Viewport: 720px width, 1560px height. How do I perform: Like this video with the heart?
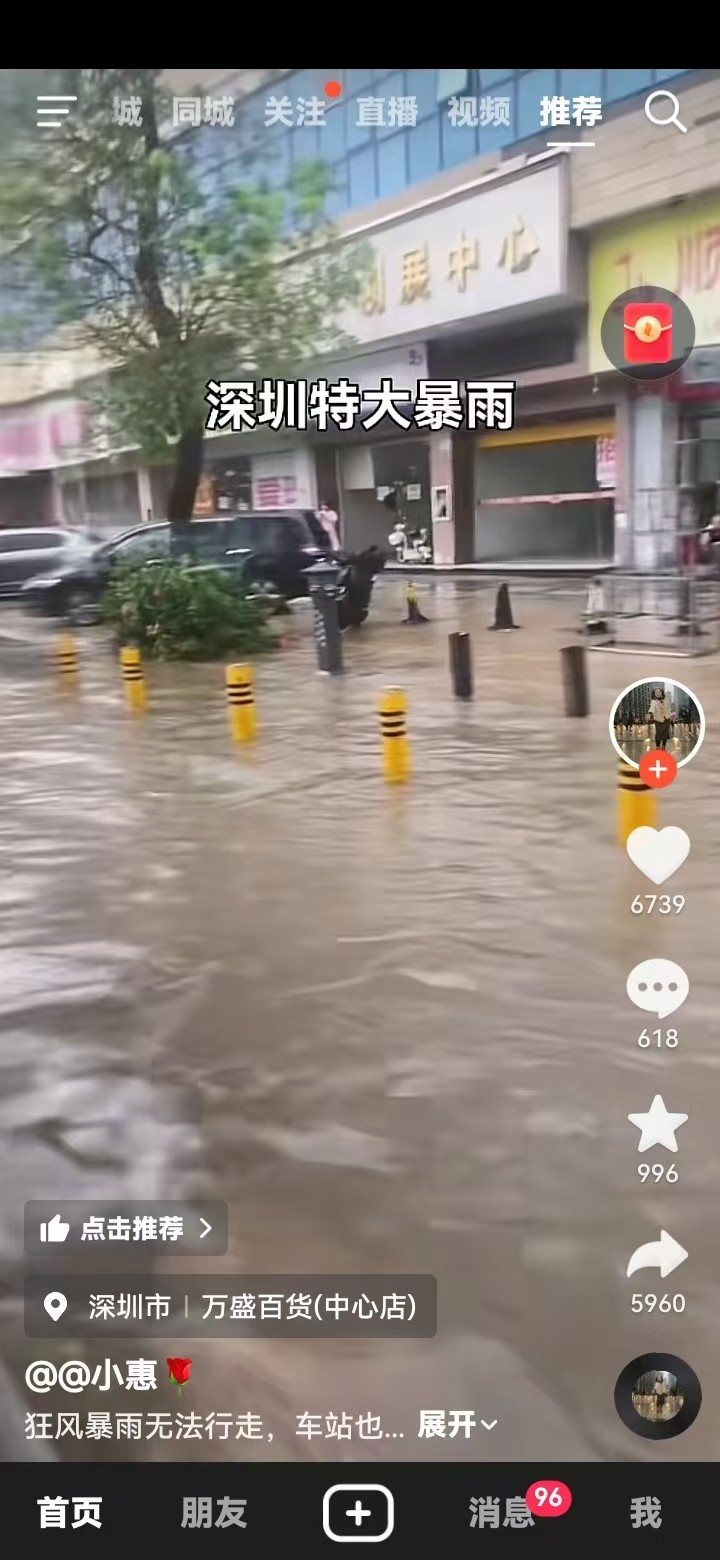pyautogui.click(x=657, y=856)
